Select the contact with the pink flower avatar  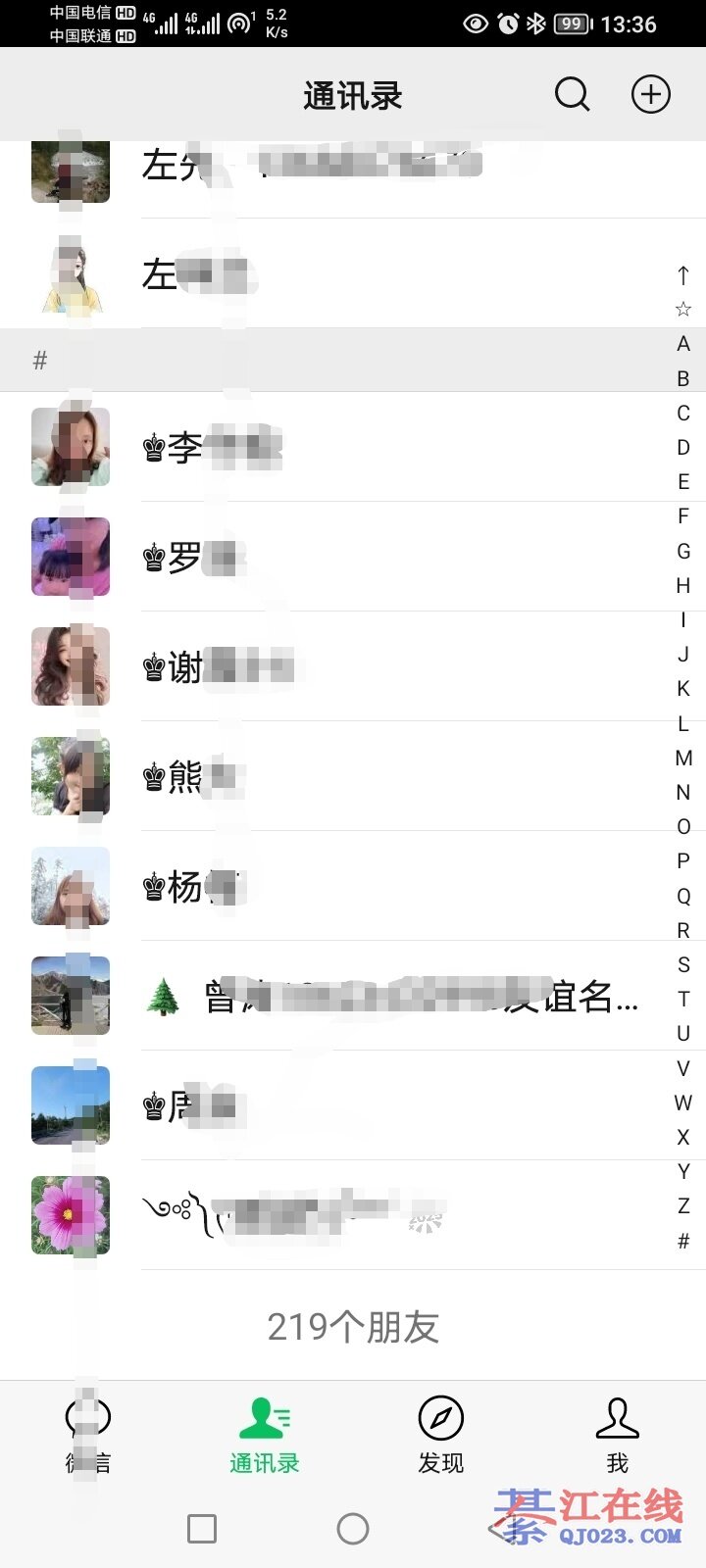click(x=353, y=1215)
